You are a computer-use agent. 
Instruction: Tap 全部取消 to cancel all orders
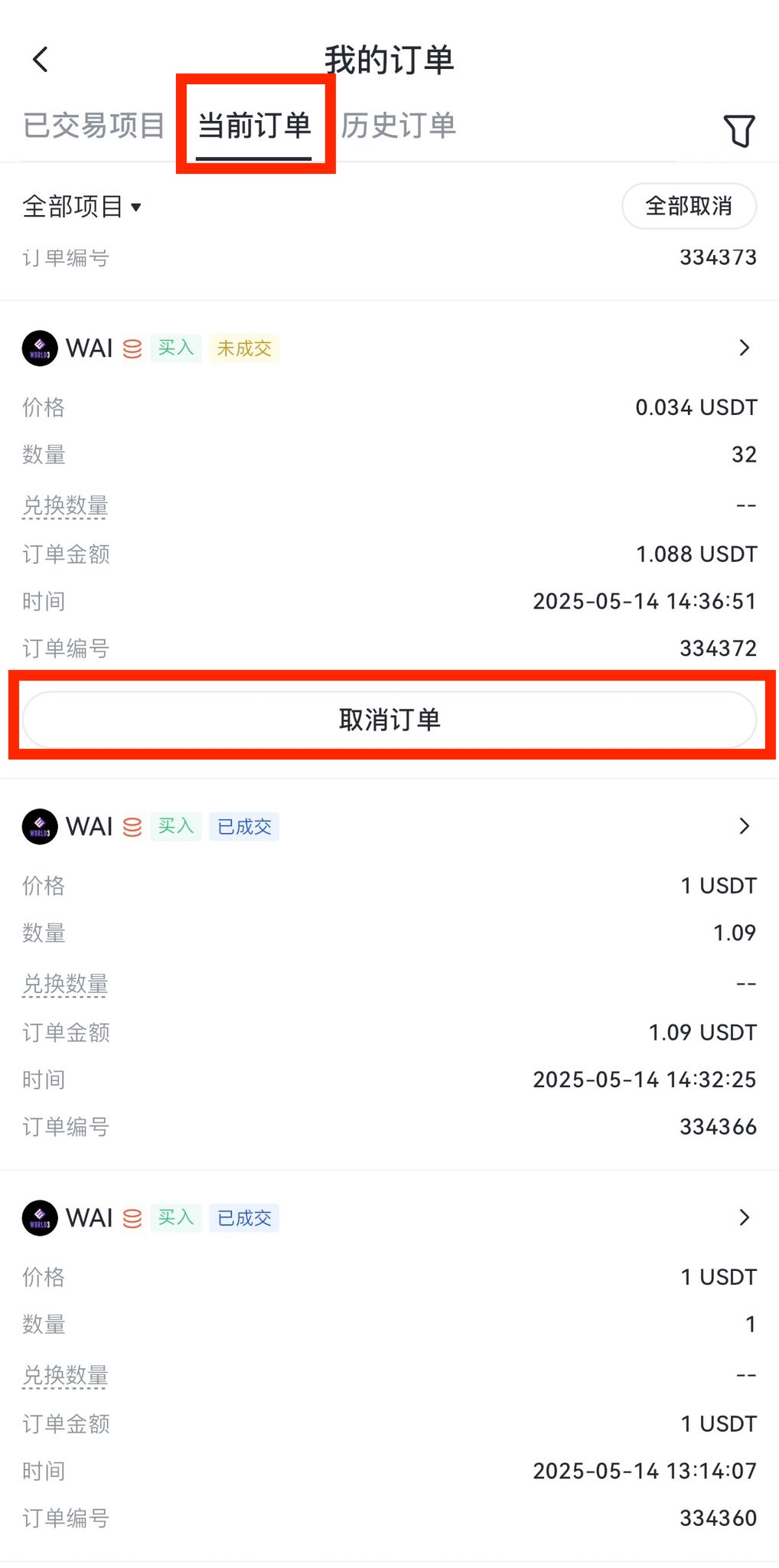coord(689,206)
